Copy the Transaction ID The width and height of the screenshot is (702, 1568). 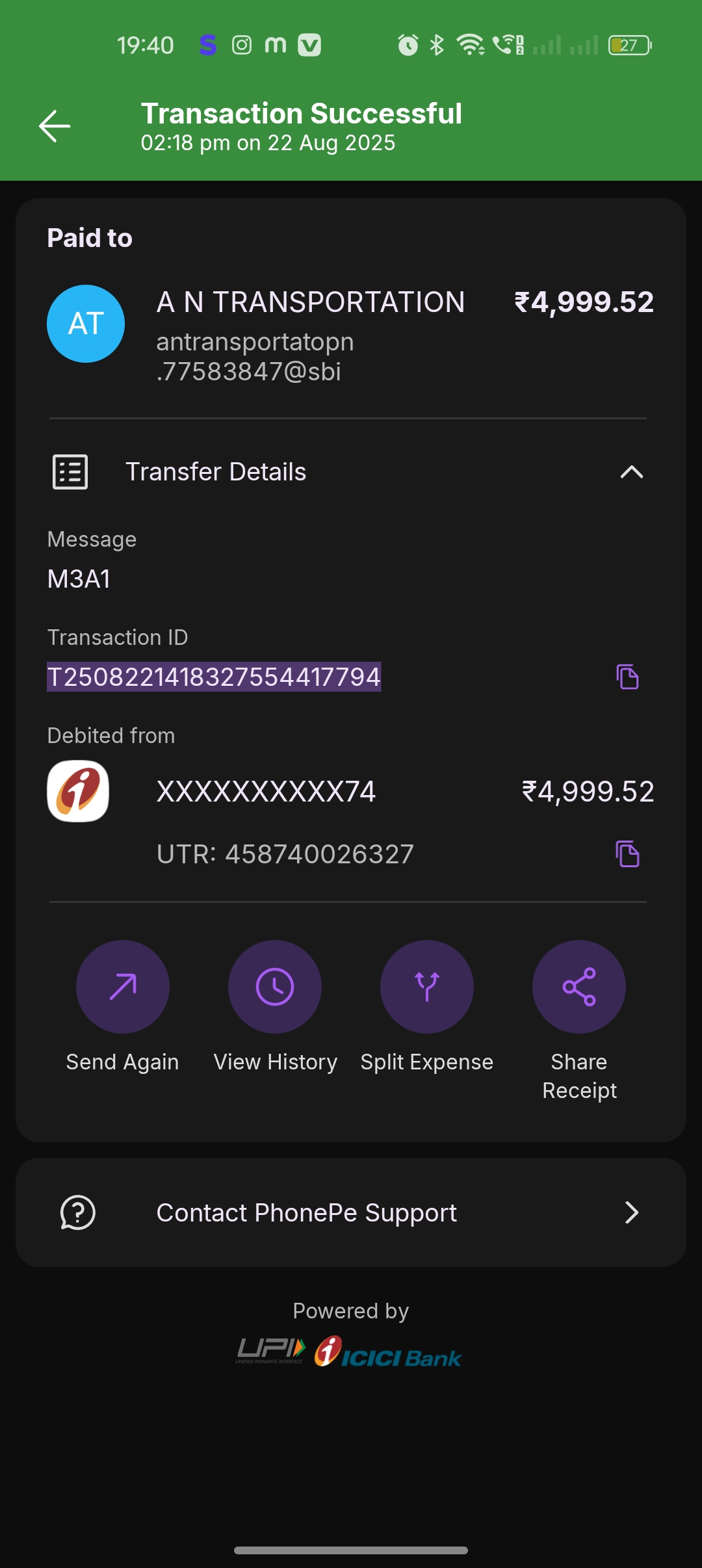[627, 677]
